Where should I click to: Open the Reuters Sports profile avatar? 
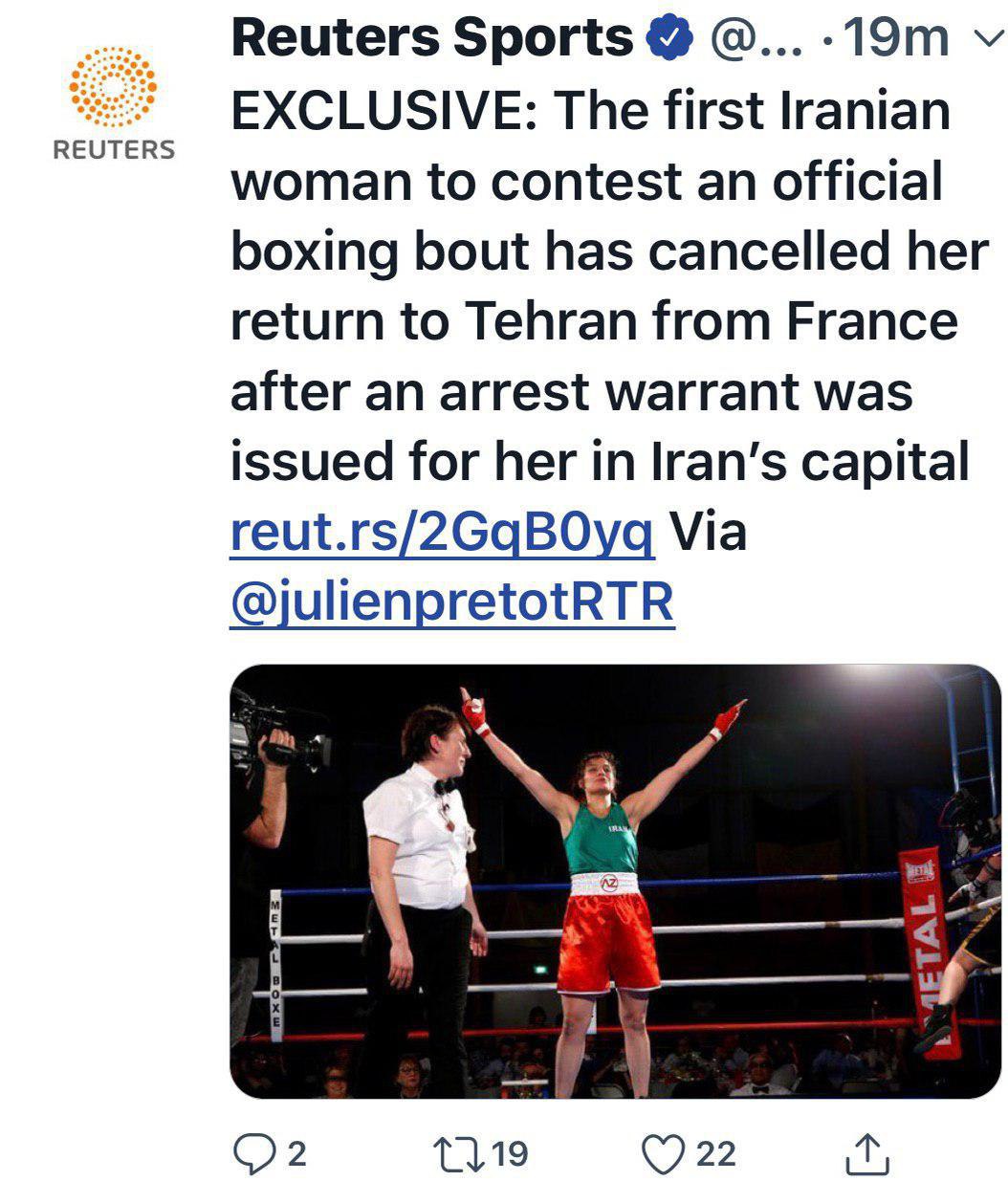click(x=113, y=102)
